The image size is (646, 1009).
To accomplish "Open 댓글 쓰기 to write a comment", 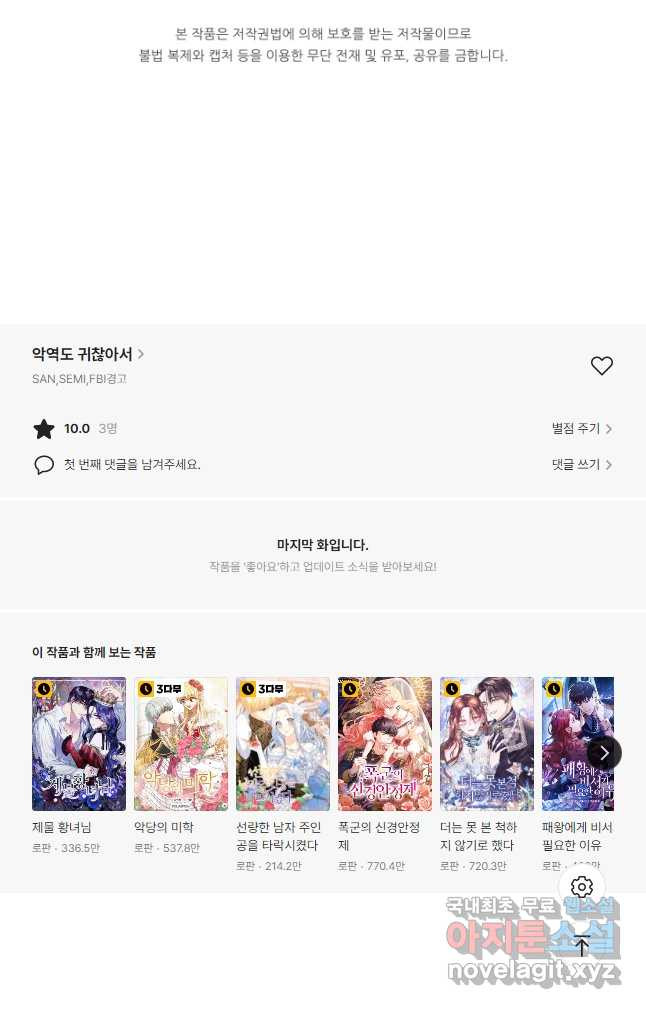I will (x=582, y=465).
